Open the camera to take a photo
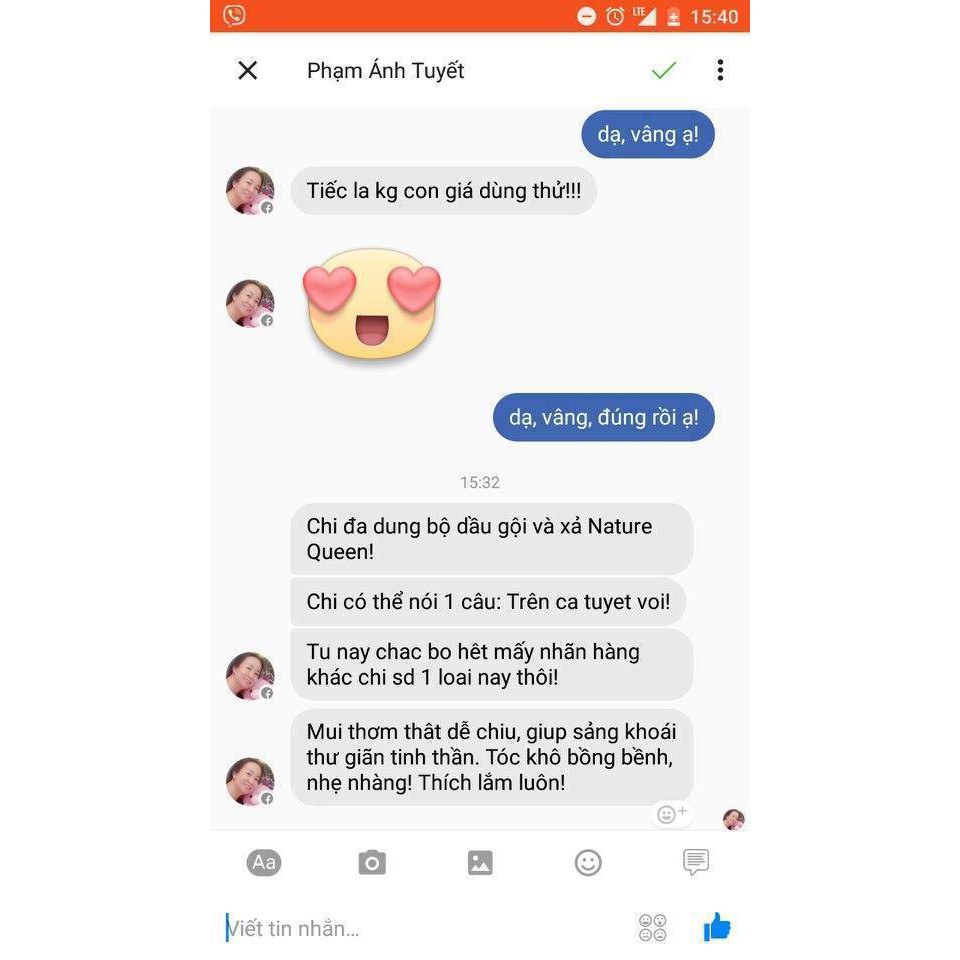 tap(372, 862)
